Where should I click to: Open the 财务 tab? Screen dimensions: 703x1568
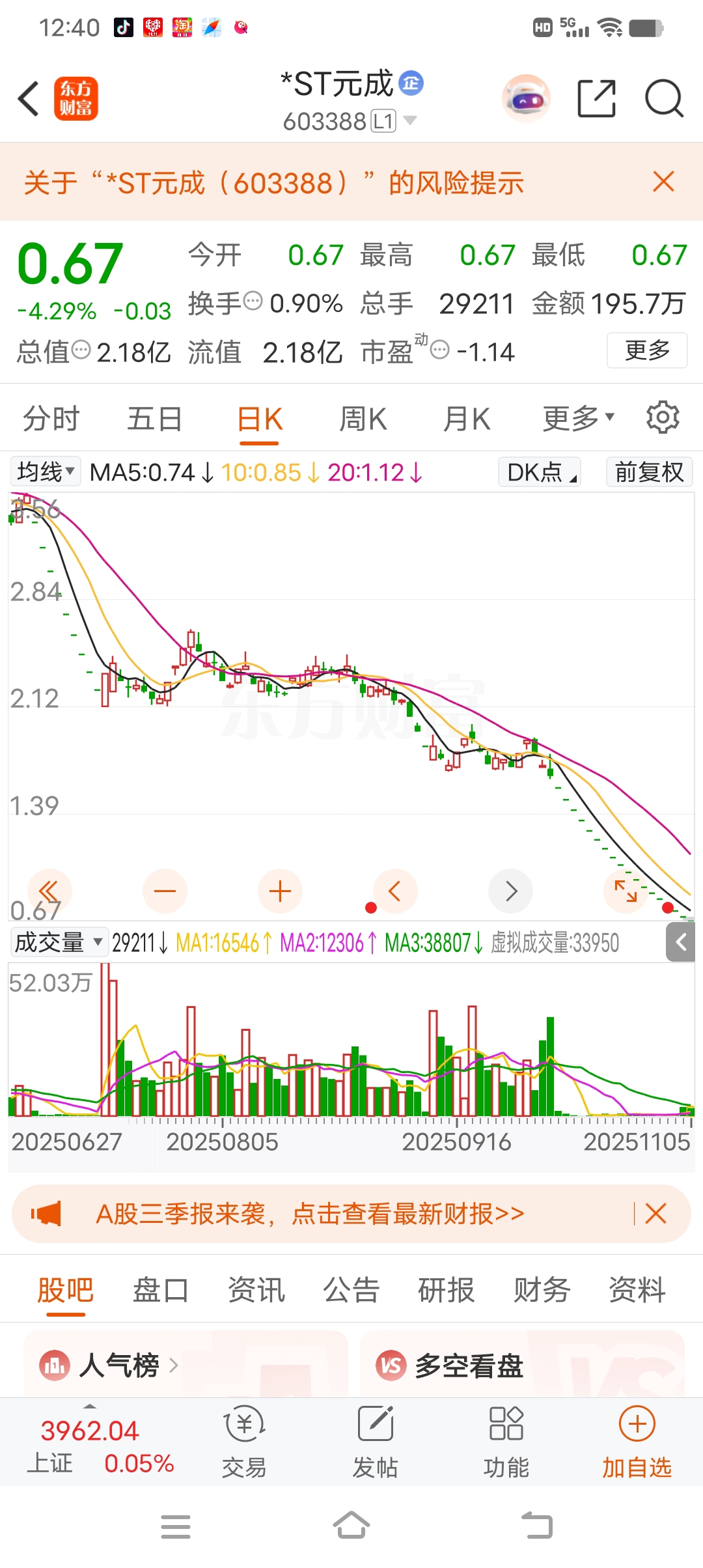pyautogui.click(x=542, y=1289)
